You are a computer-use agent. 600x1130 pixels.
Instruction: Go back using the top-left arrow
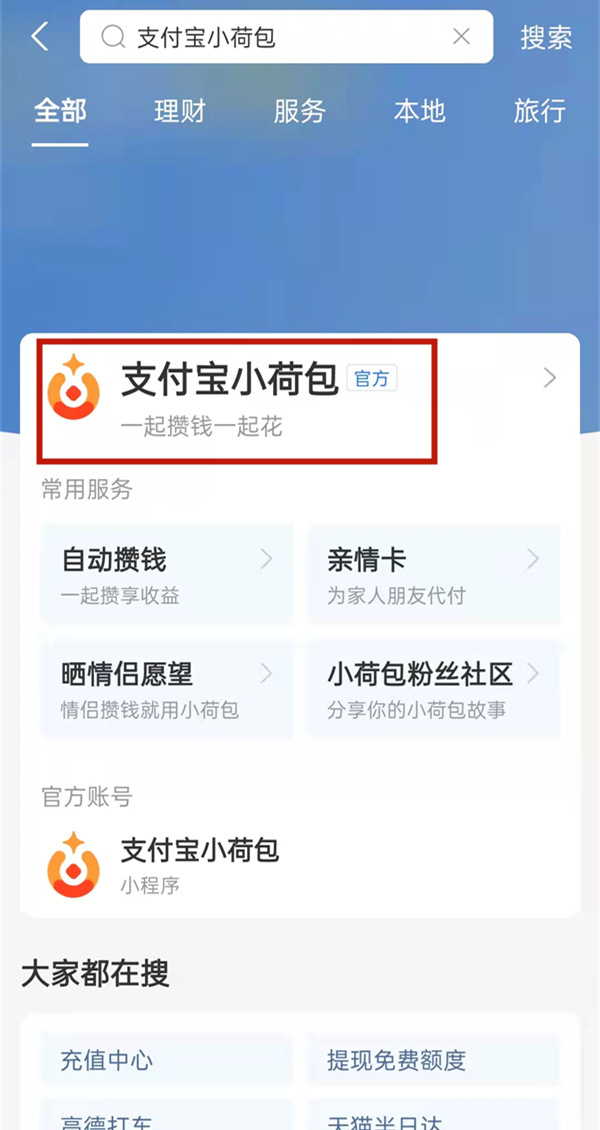(40, 37)
